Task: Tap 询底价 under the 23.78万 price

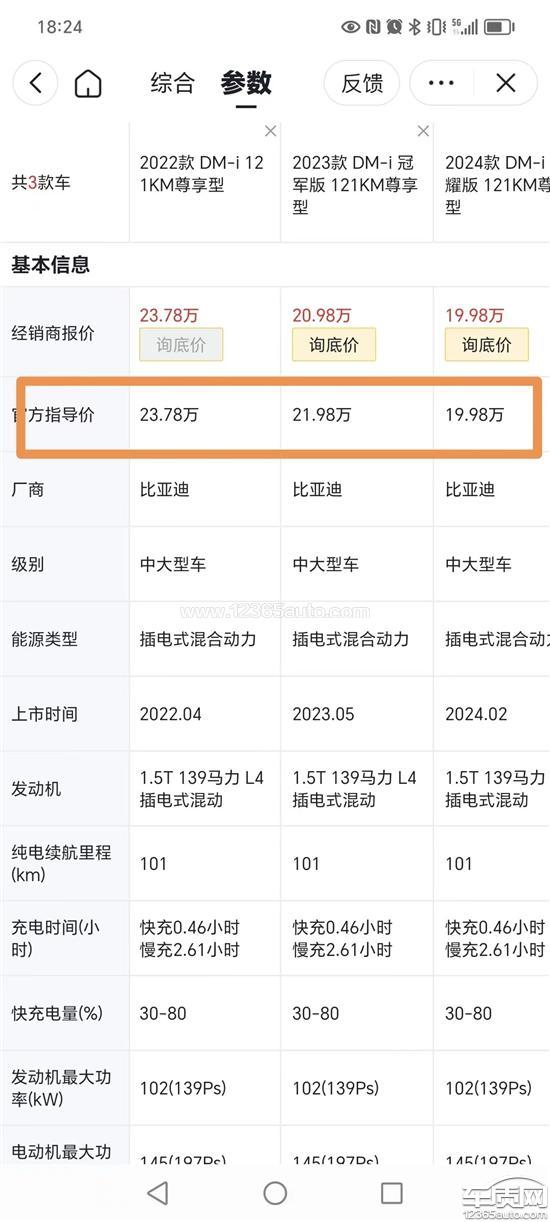Action: coord(181,345)
